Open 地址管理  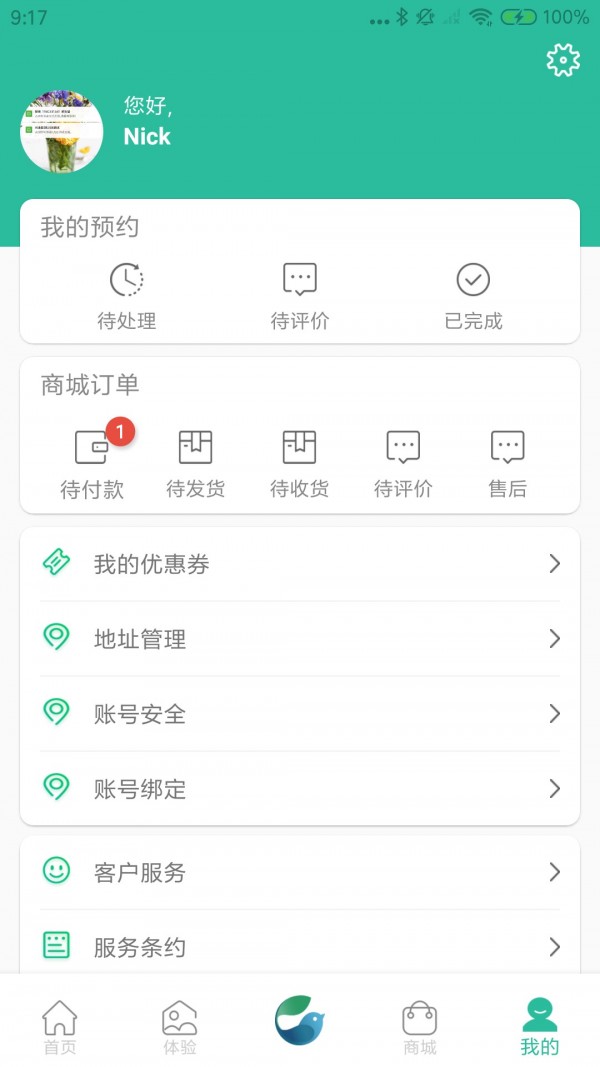coord(300,638)
